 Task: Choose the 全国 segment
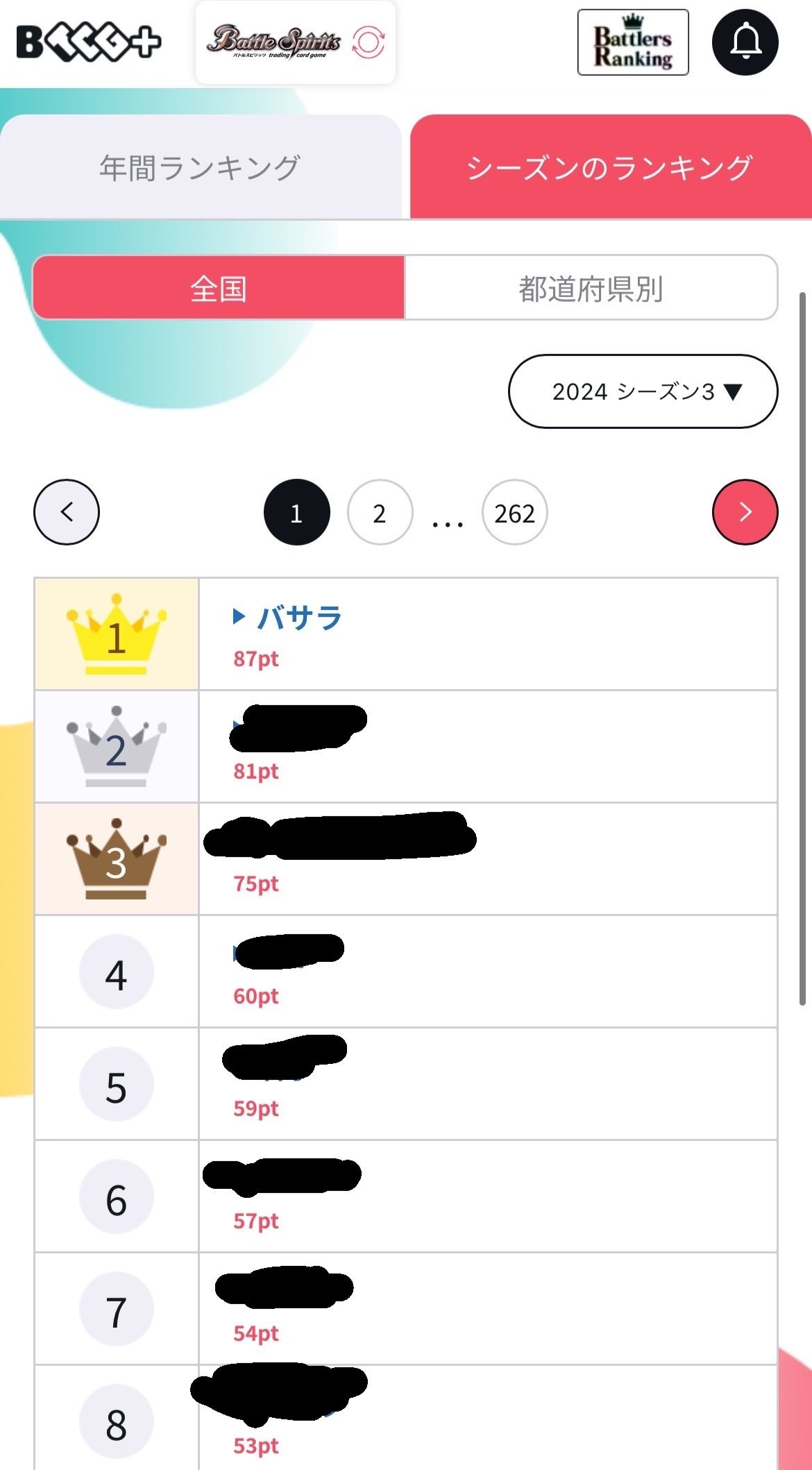[x=219, y=288]
